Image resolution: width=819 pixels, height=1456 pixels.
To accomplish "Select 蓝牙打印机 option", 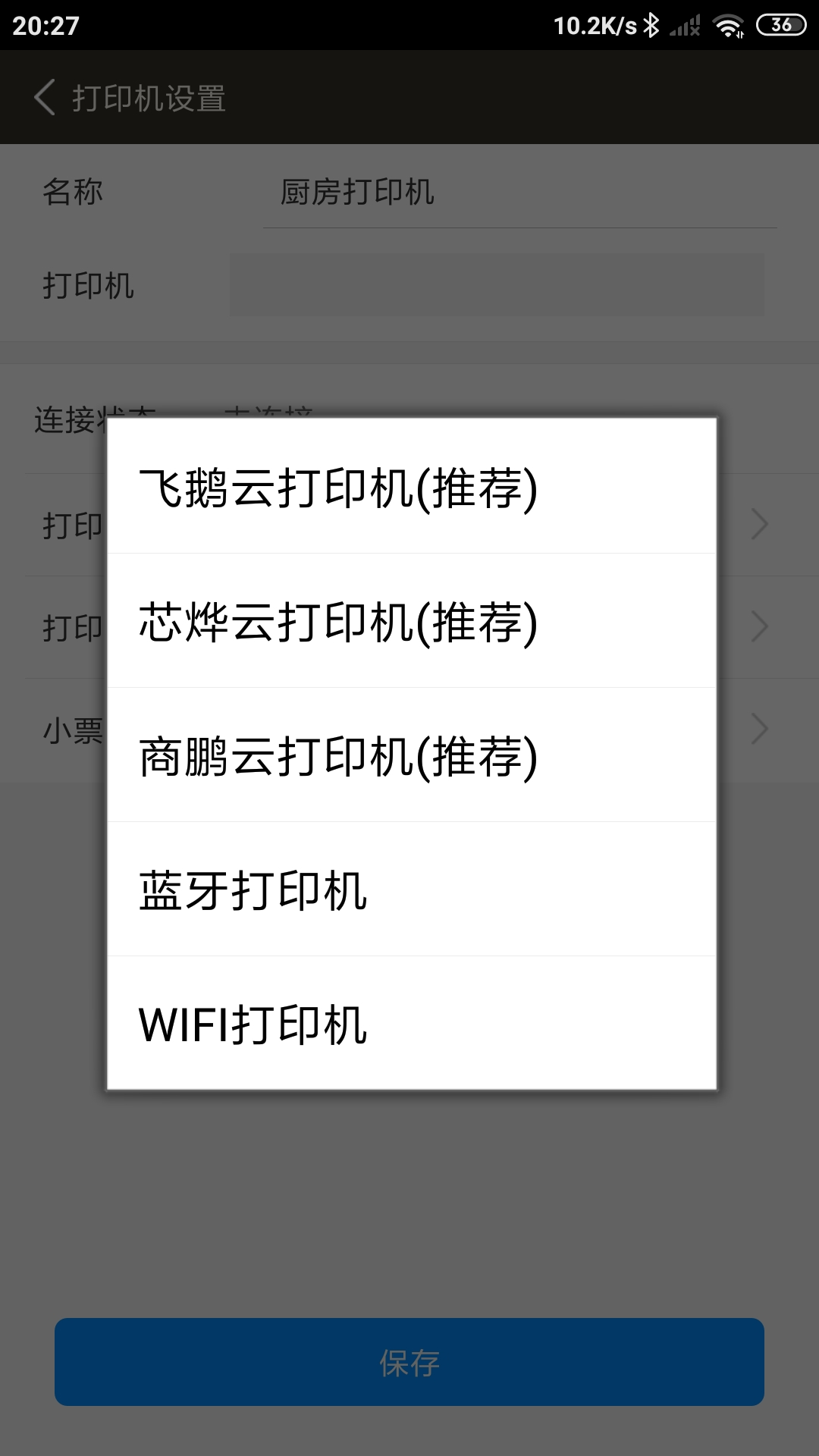I will pyautogui.click(x=412, y=890).
